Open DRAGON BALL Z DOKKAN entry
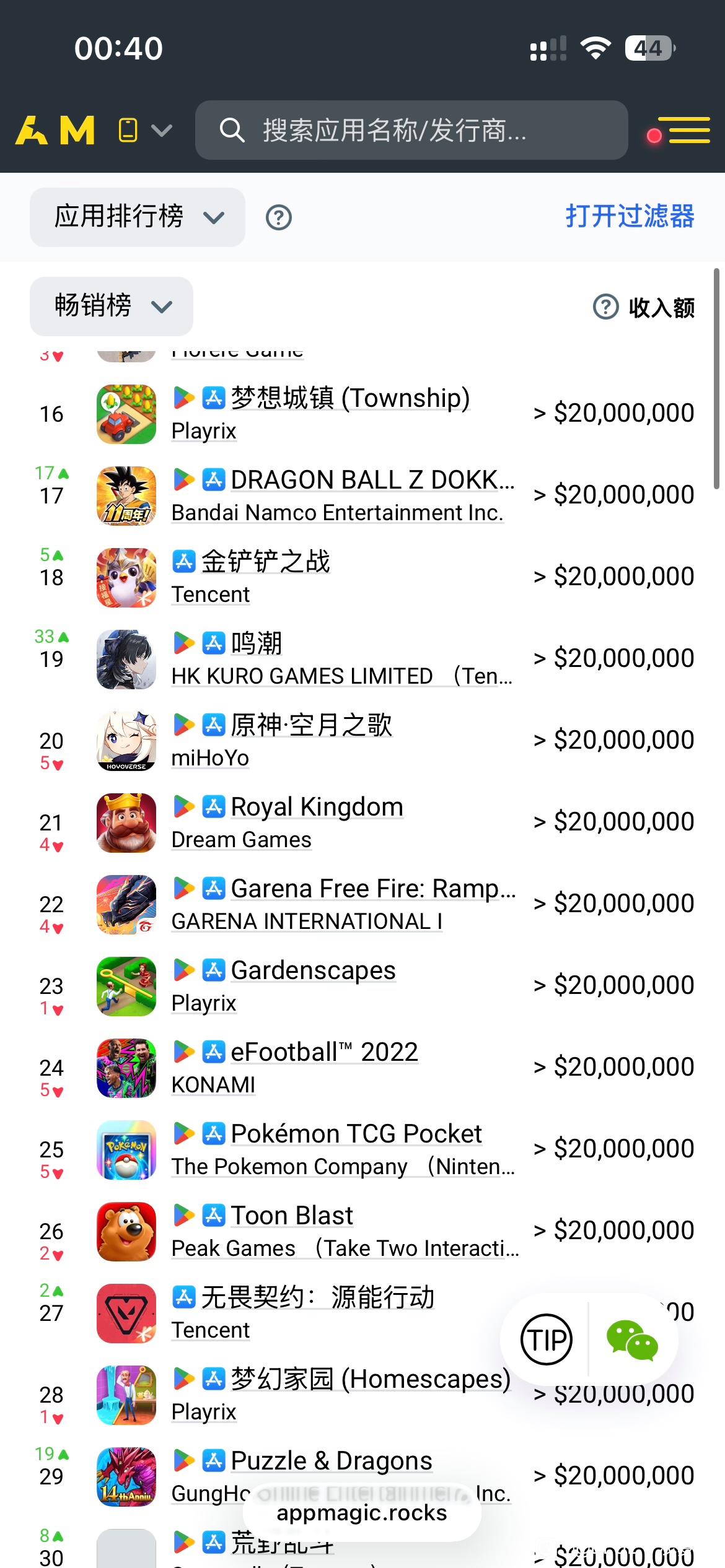This screenshot has width=725, height=1568. [x=372, y=480]
